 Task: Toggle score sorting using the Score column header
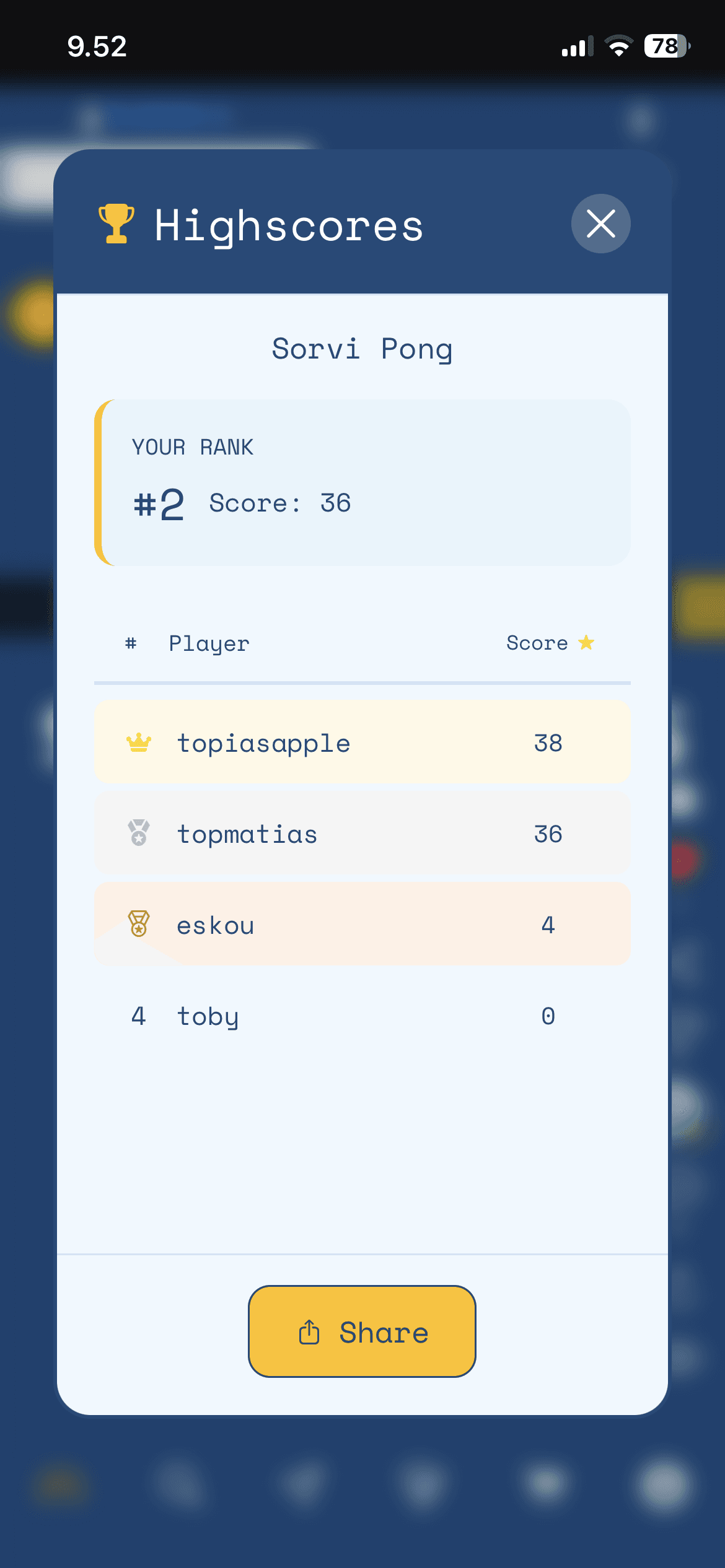(x=538, y=643)
